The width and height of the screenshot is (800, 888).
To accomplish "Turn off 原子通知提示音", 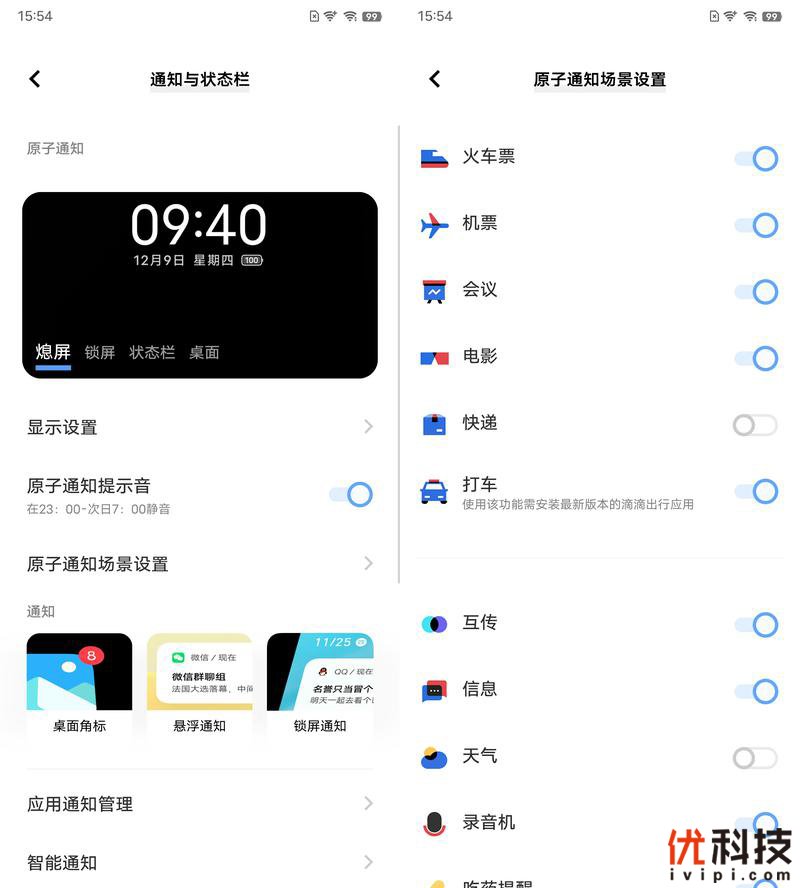I will tap(351, 494).
